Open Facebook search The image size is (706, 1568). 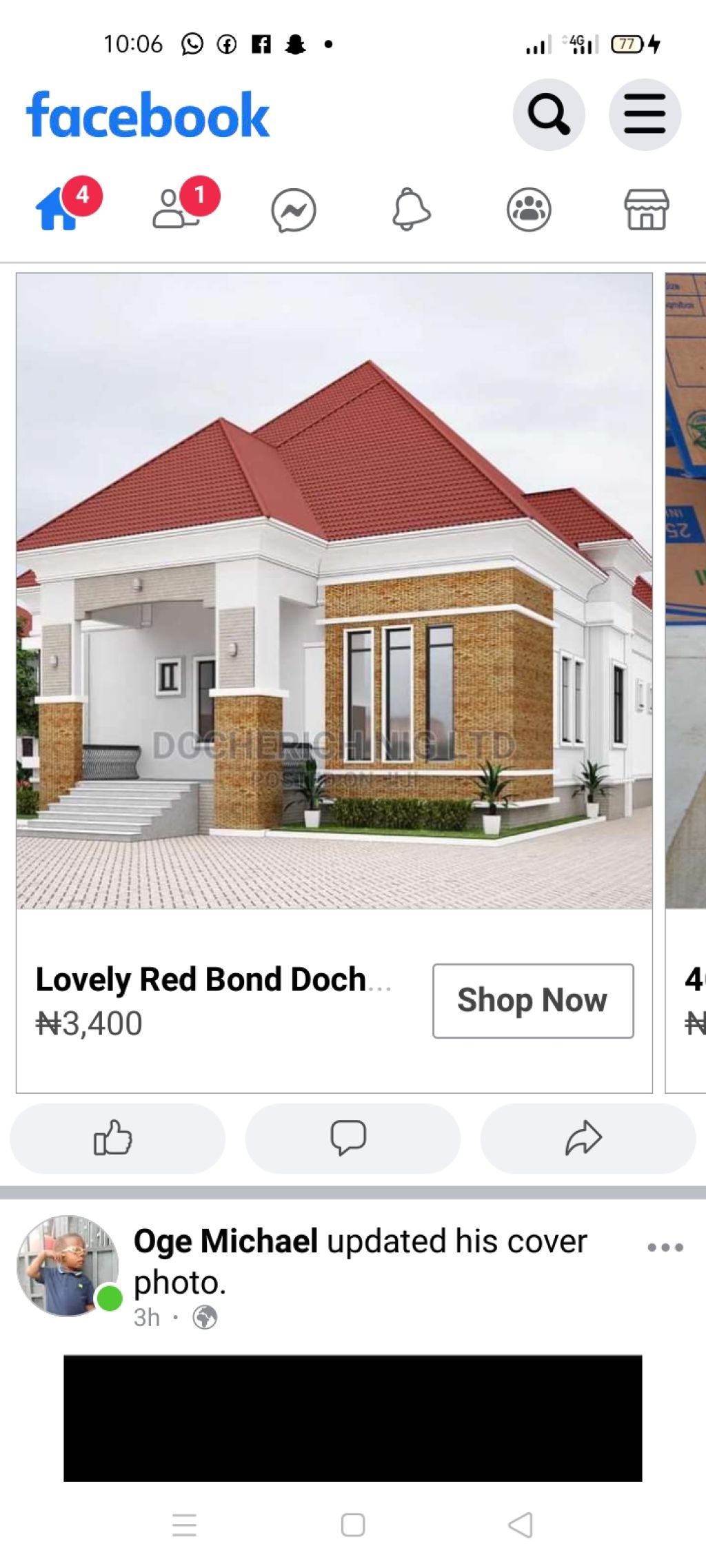pos(549,114)
